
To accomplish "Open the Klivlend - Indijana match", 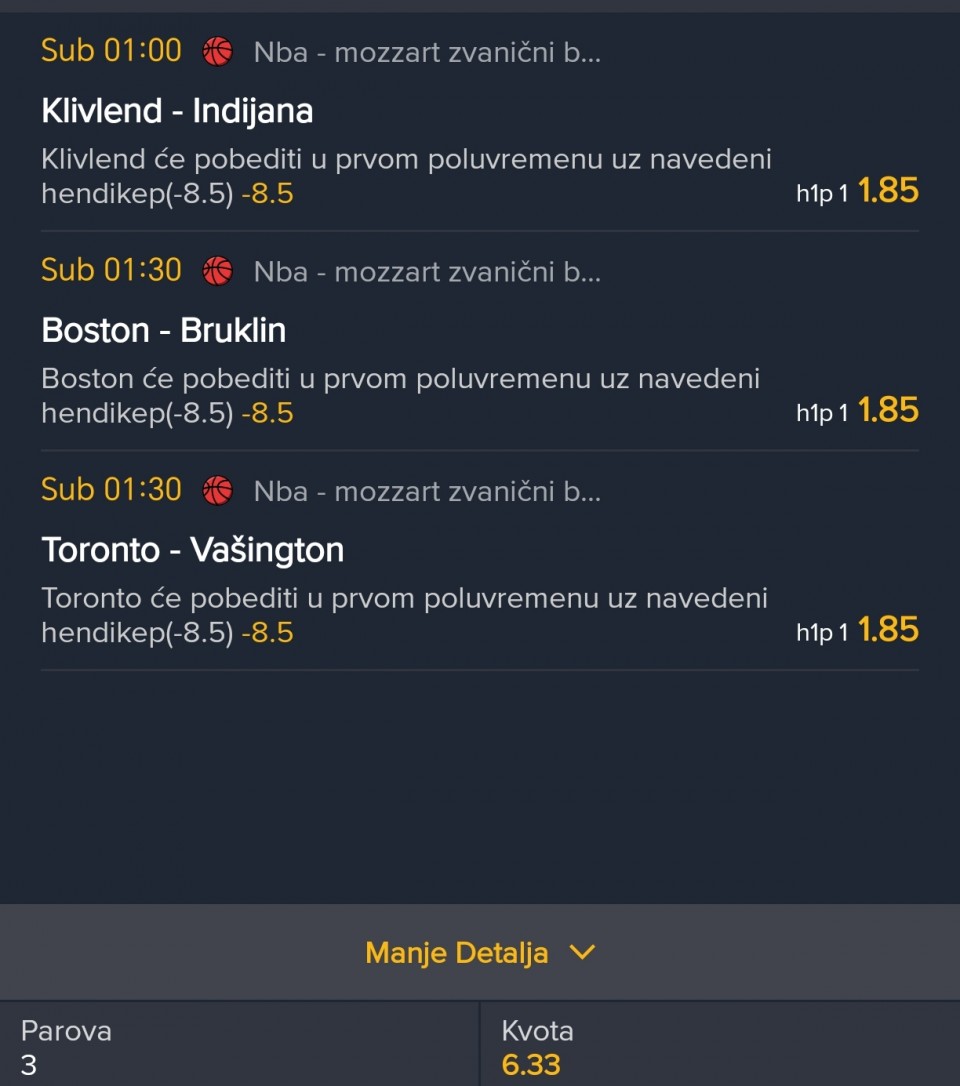I will [177, 110].
